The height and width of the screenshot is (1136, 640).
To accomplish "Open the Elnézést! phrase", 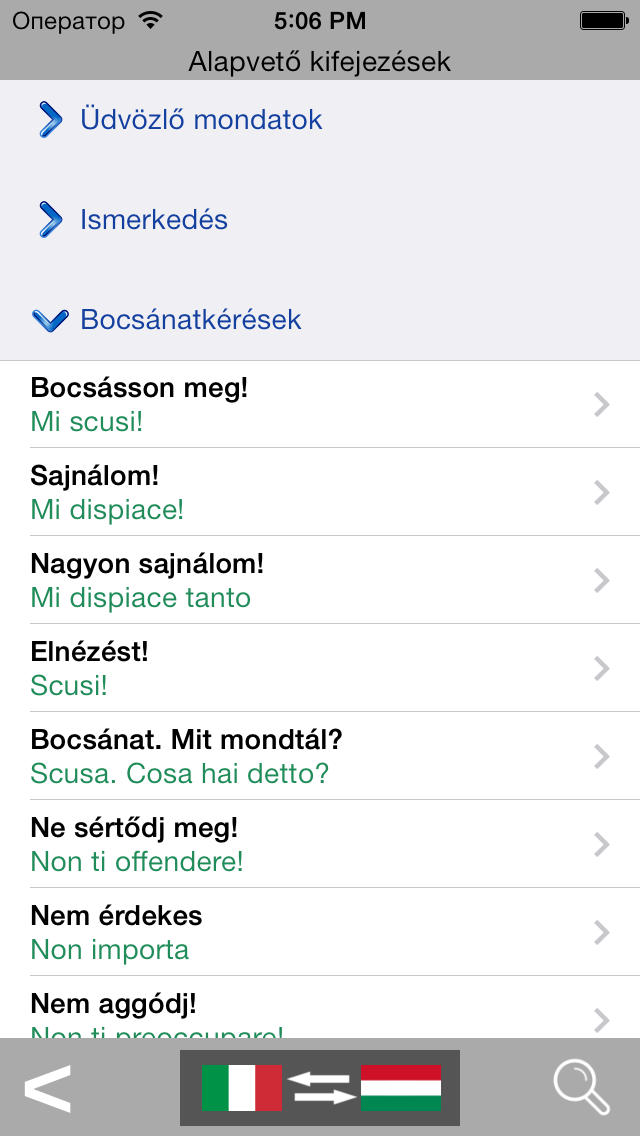I will pos(320,668).
